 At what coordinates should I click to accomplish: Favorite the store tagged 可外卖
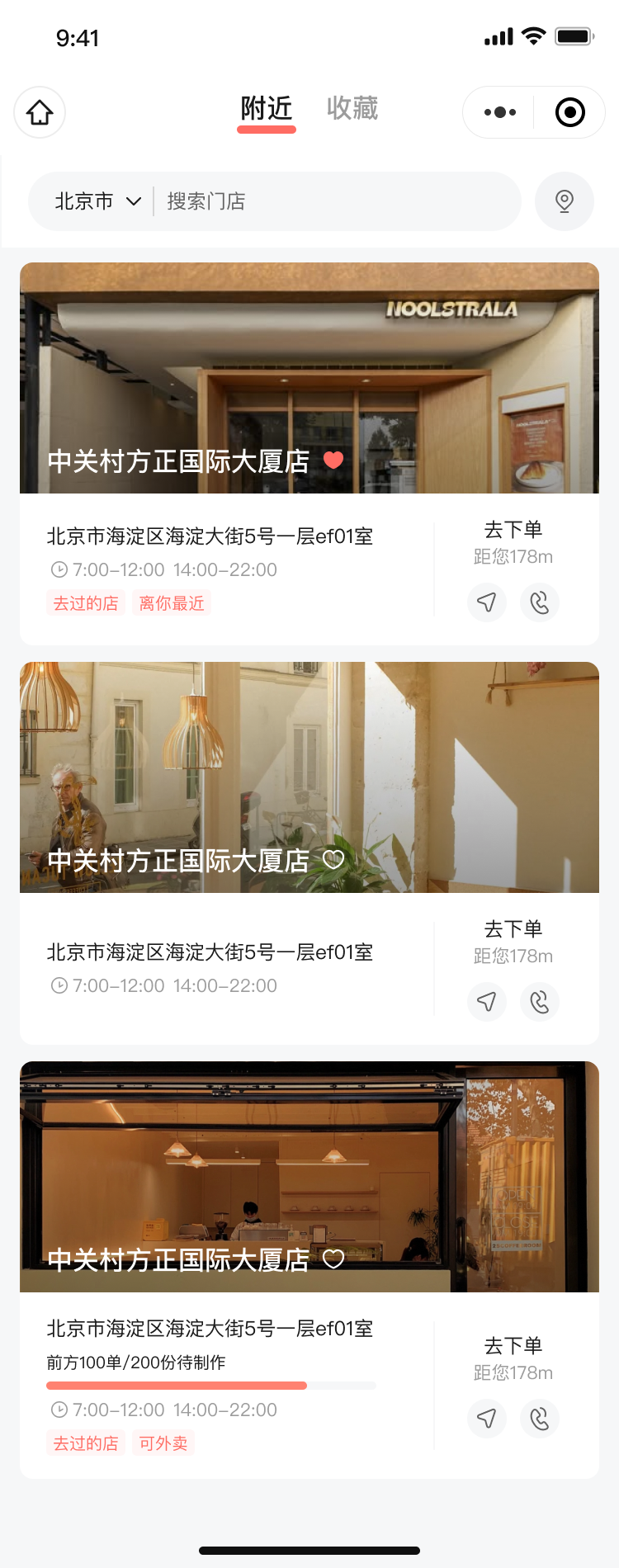click(333, 1259)
